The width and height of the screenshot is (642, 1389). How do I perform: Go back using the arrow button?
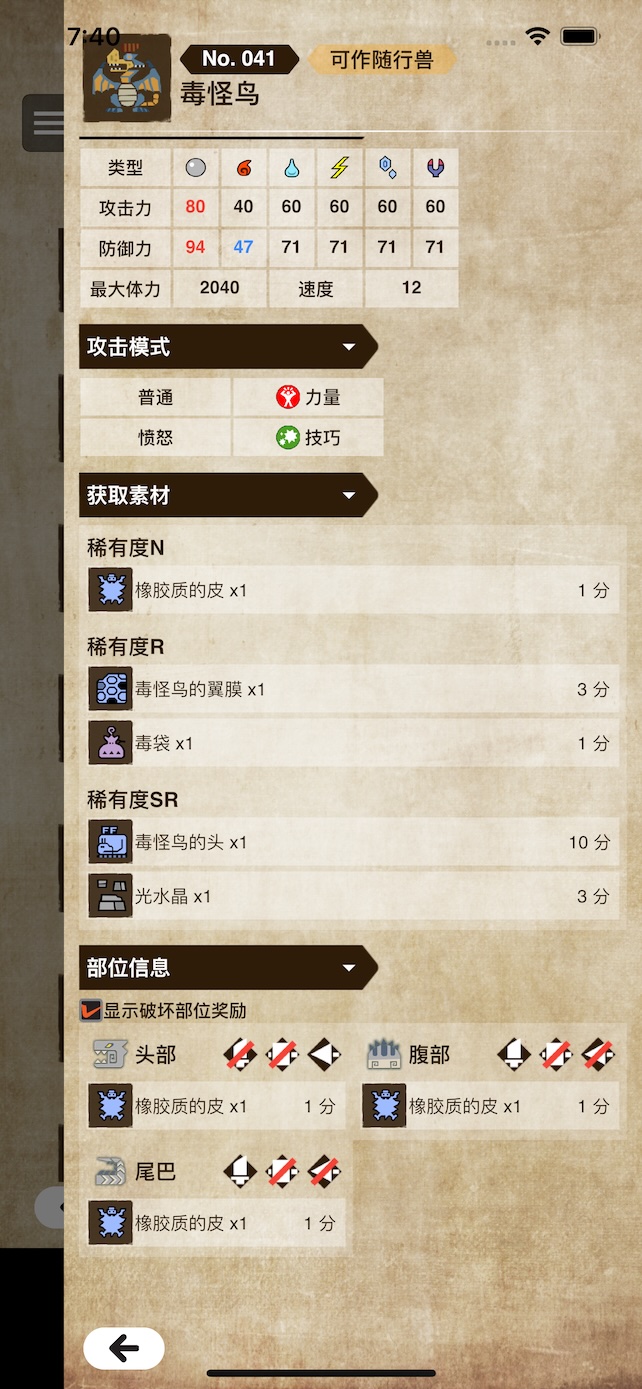[124, 1348]
